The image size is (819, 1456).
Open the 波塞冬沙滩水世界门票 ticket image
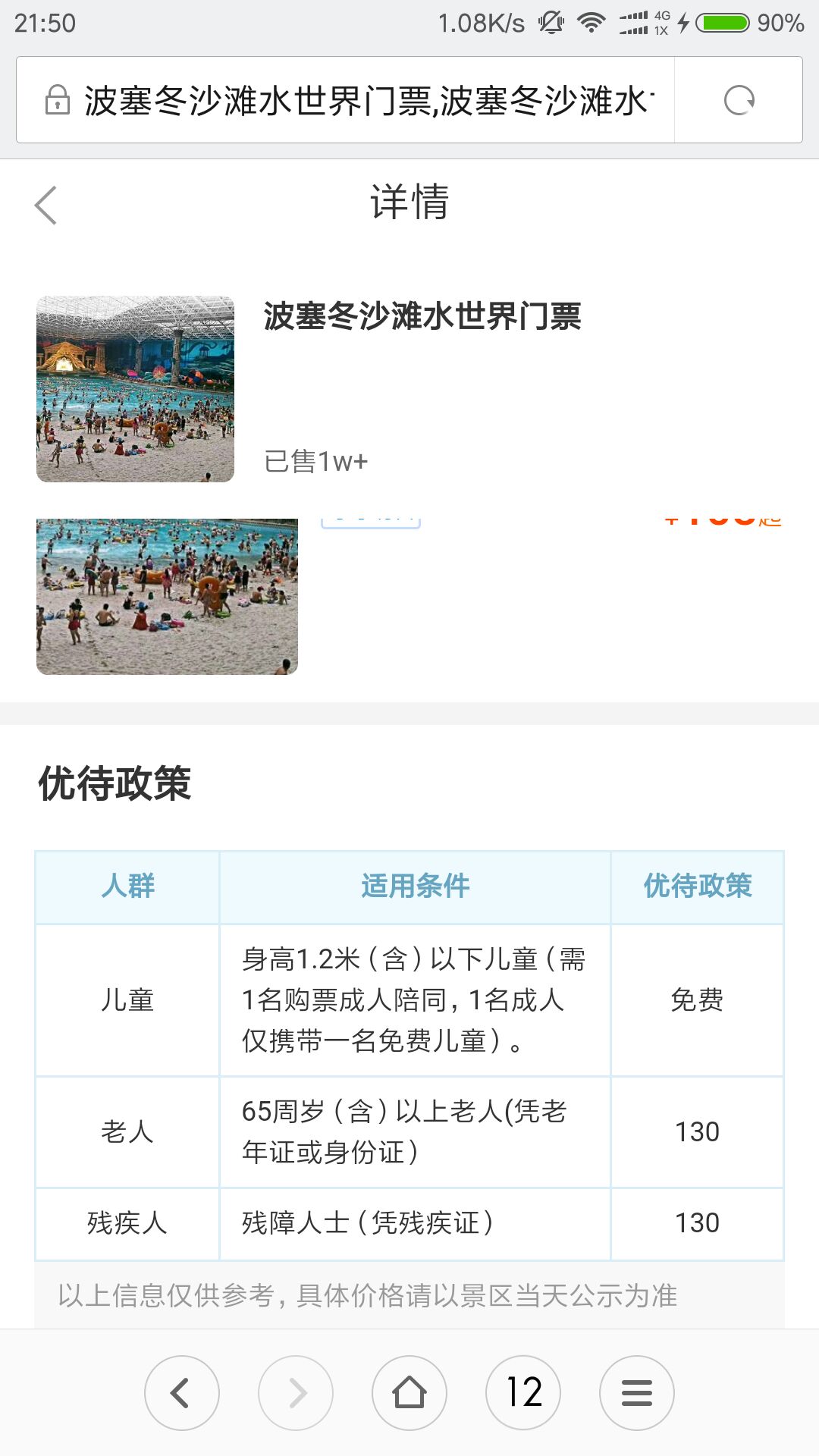135,389
